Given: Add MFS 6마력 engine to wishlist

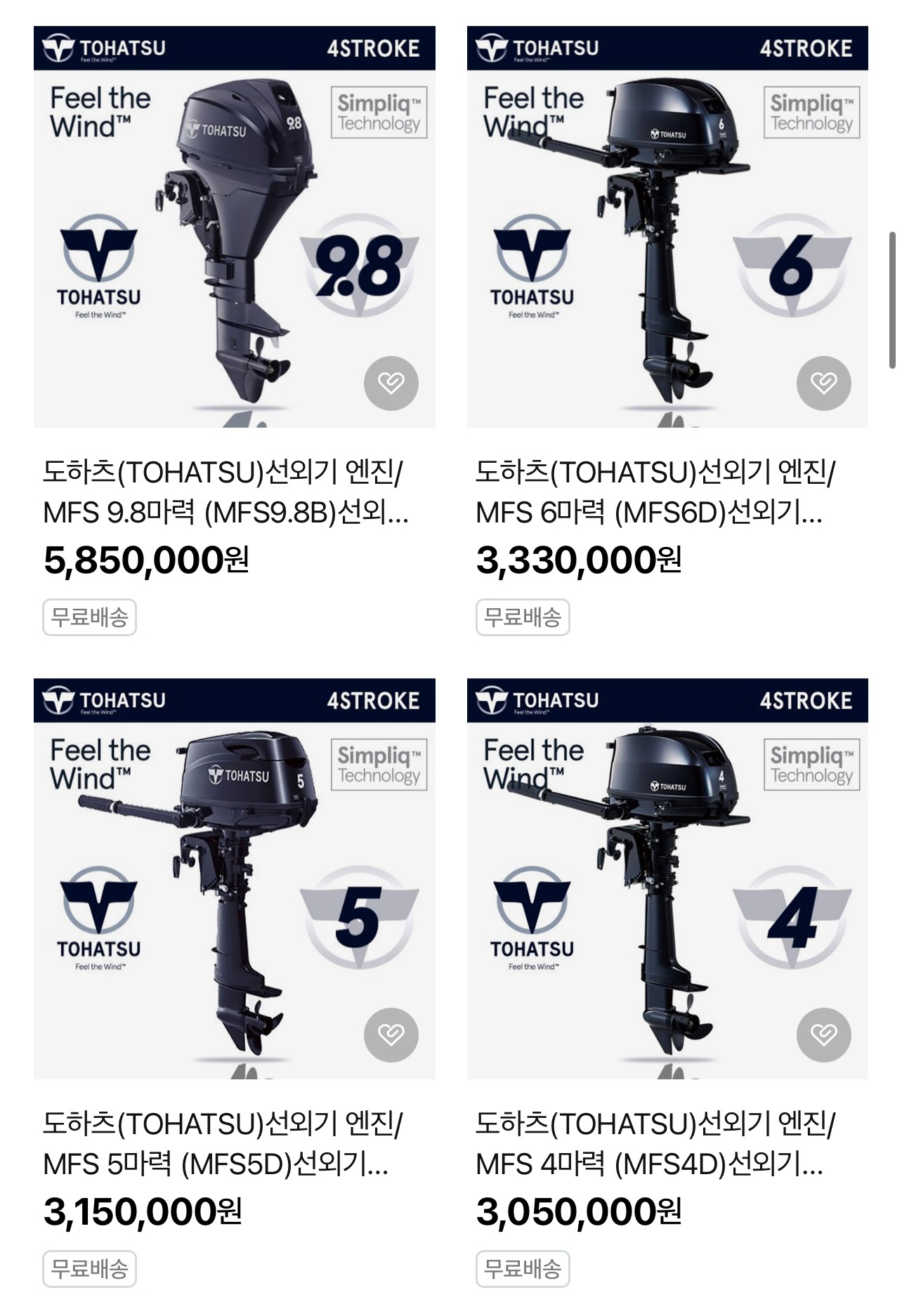Looking at the screenshot, I should pyautogui.click(x=823, y=383).
